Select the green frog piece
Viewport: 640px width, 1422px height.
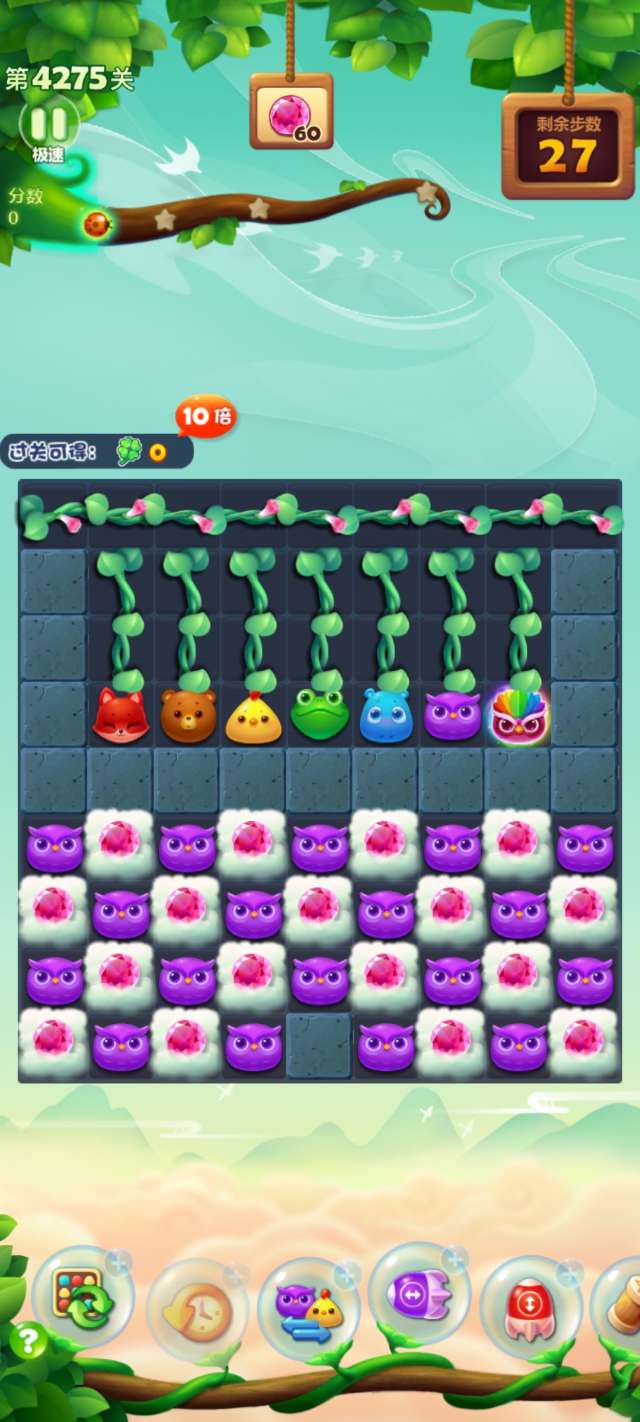pos(320,716)
